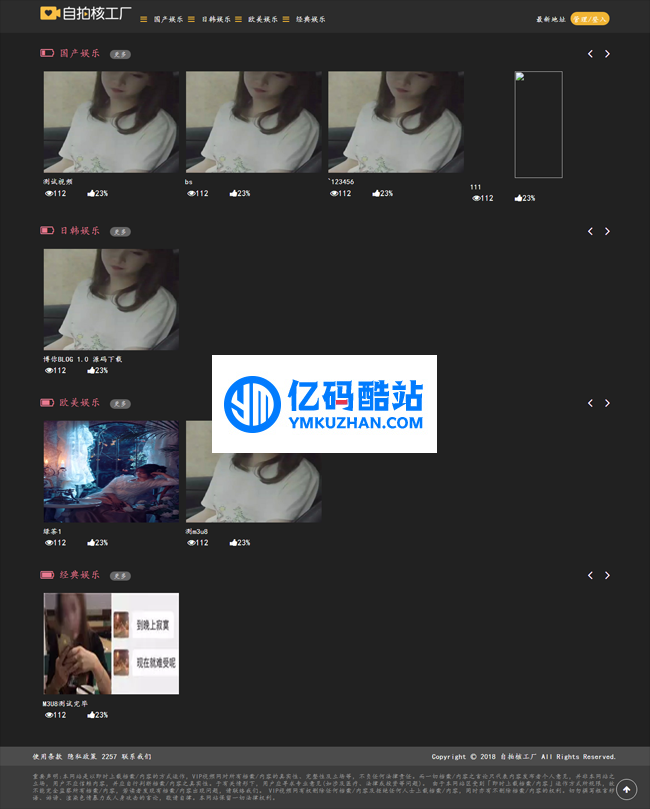650x809 pixels.
Task: Show next items in 国产娱乐 section
Action: point(607,54)
